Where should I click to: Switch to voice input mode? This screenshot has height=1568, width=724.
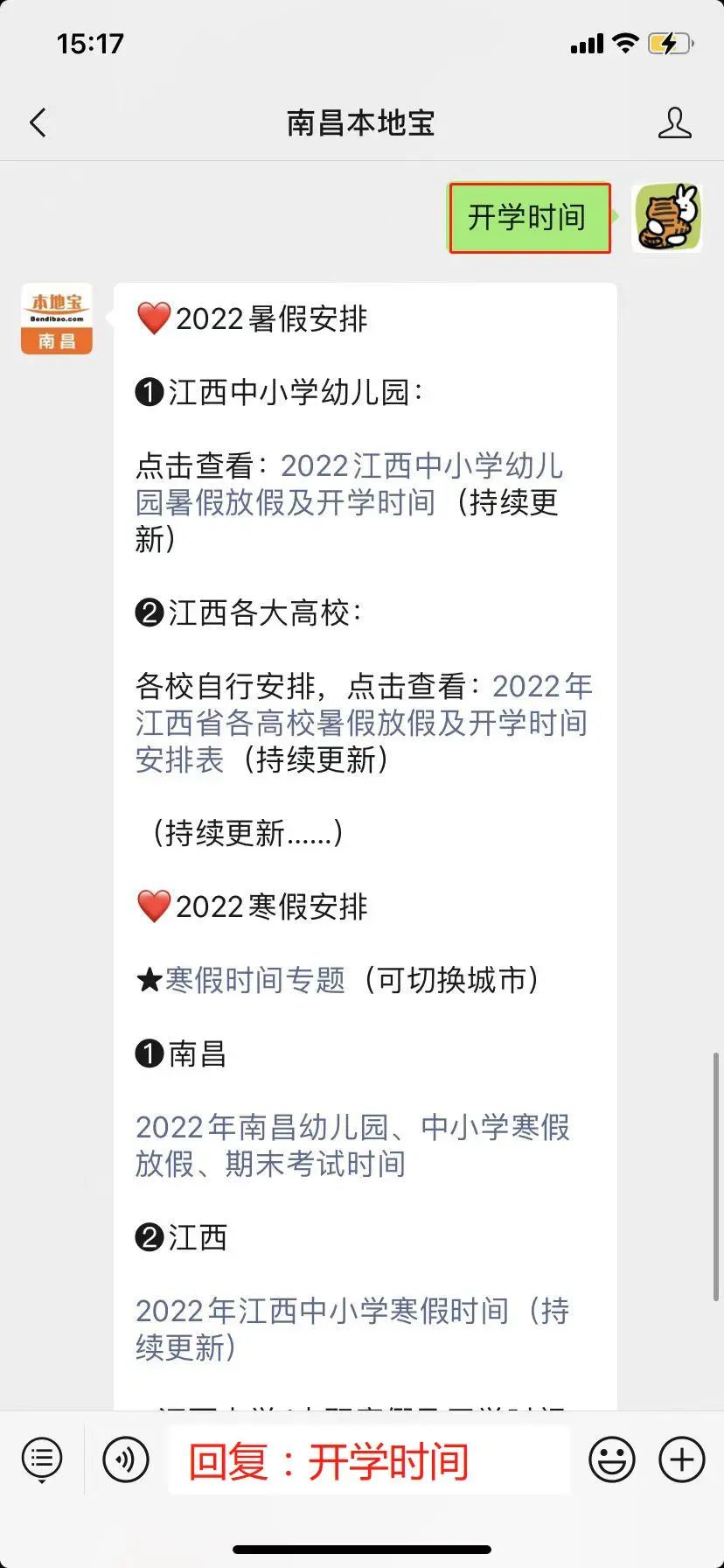[126, 1460]
